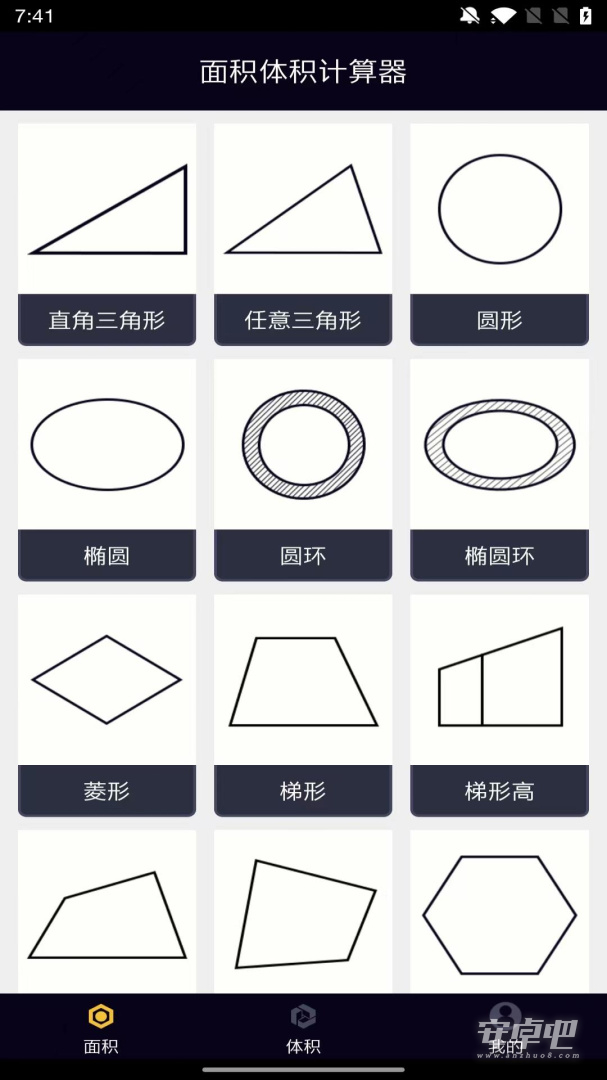607x1080 pixels.
Task: Open the 圆环 calculator card
Action: point(303,470)
